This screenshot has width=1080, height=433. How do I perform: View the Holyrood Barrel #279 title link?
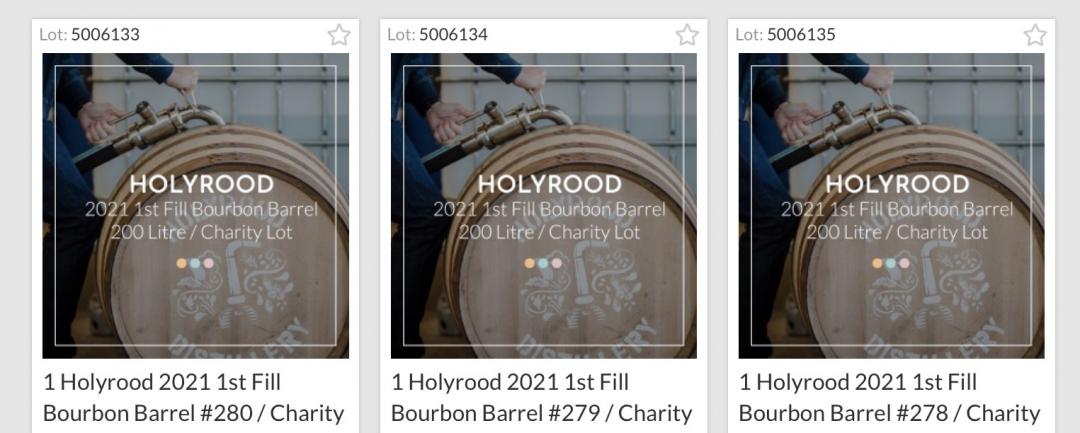(x=542, y=397)
